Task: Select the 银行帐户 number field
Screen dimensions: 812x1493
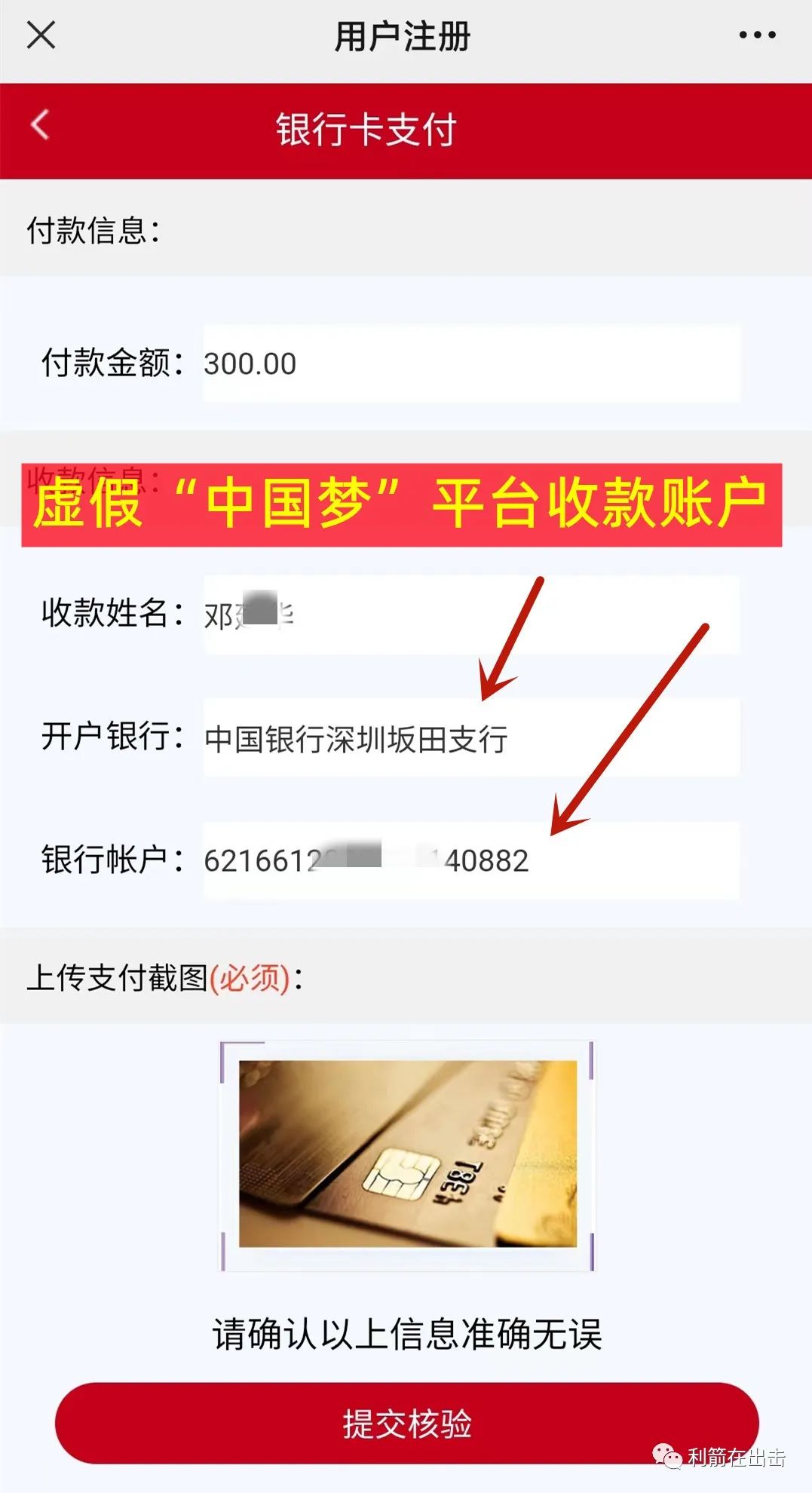Action: coord(471,860)
